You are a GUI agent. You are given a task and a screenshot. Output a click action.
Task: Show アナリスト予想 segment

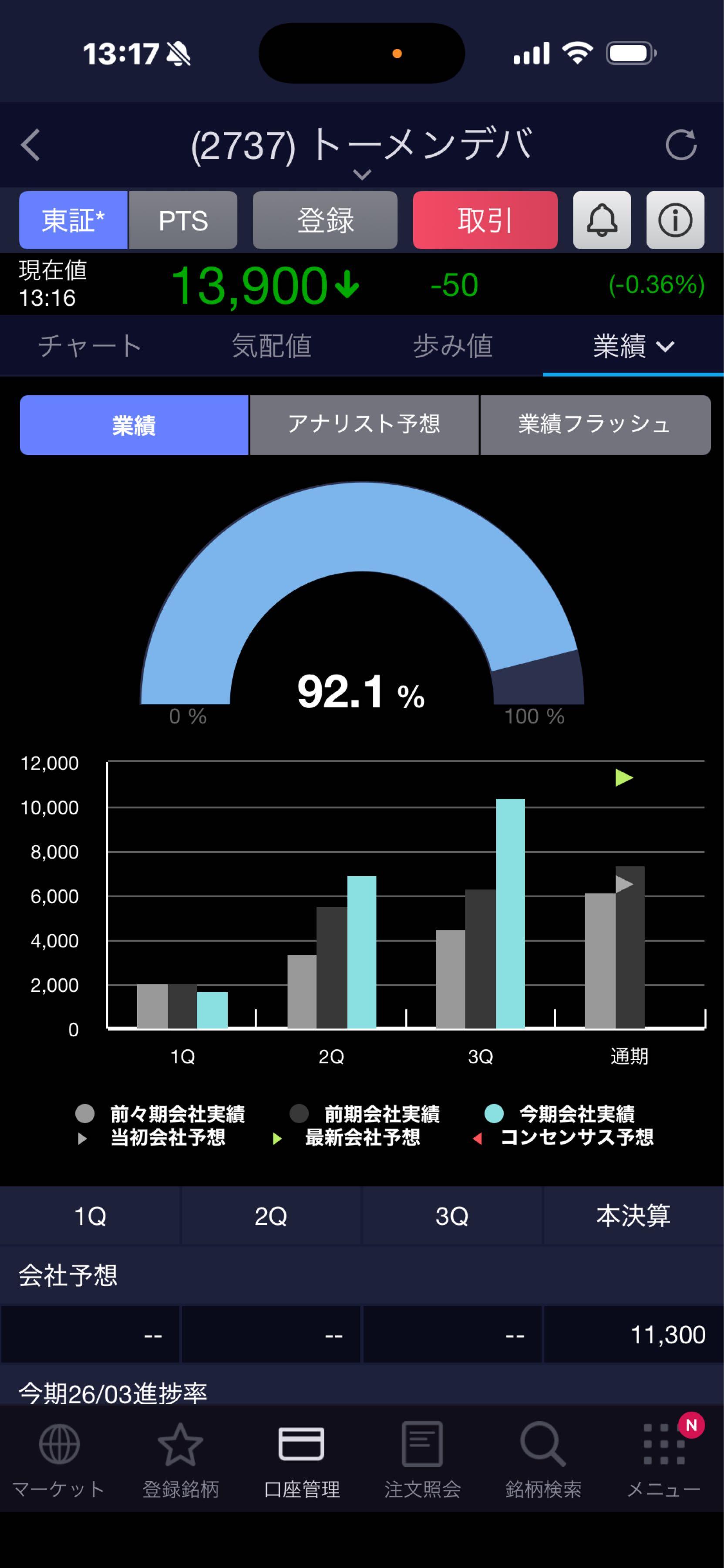pos(364,425)
